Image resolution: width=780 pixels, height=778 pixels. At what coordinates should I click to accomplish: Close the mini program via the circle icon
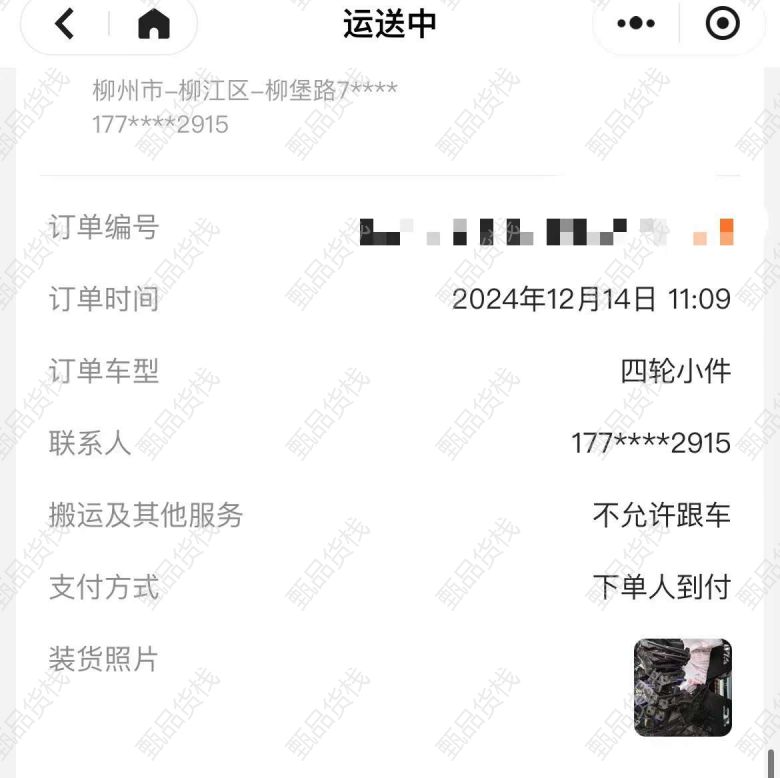722,24
